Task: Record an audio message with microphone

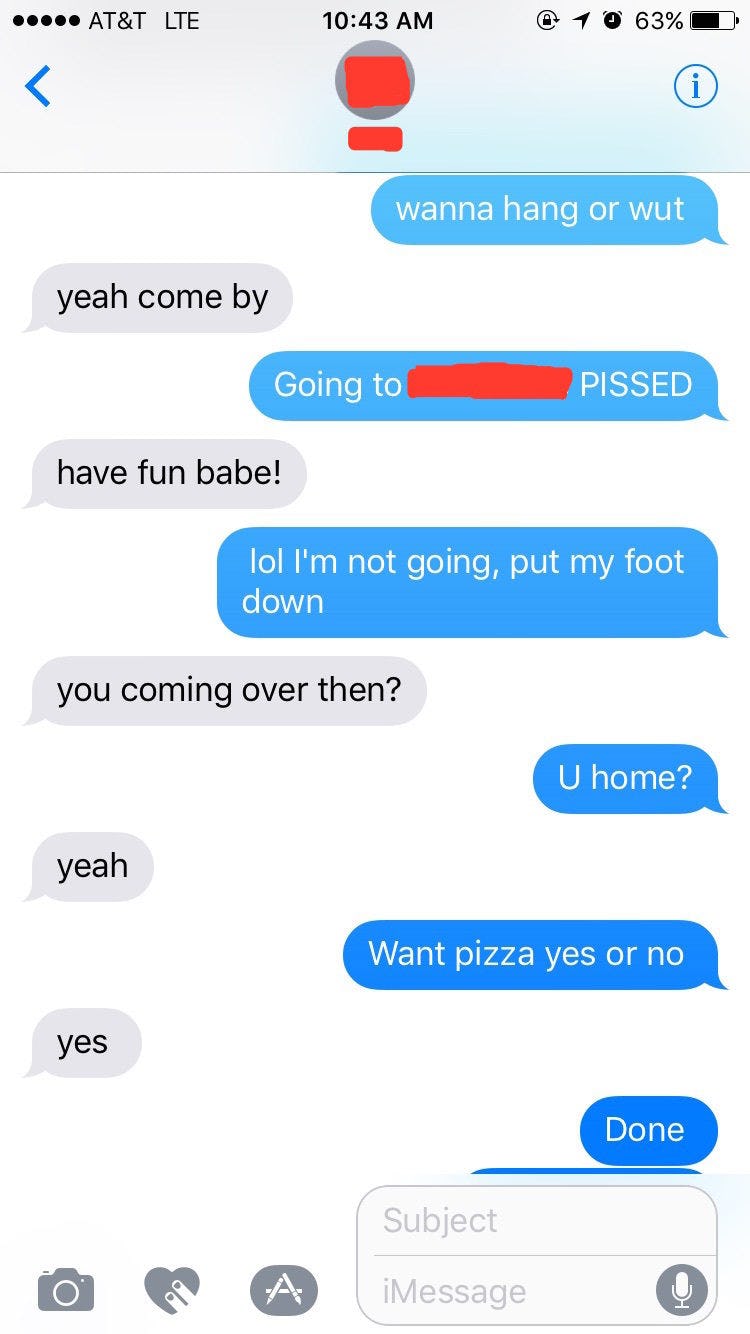Action: [681, 1290]
